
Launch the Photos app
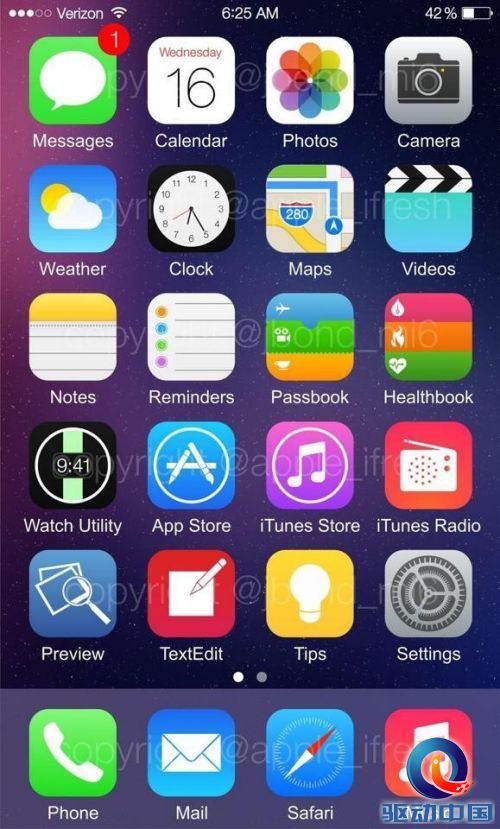click(x=310, y=80)
